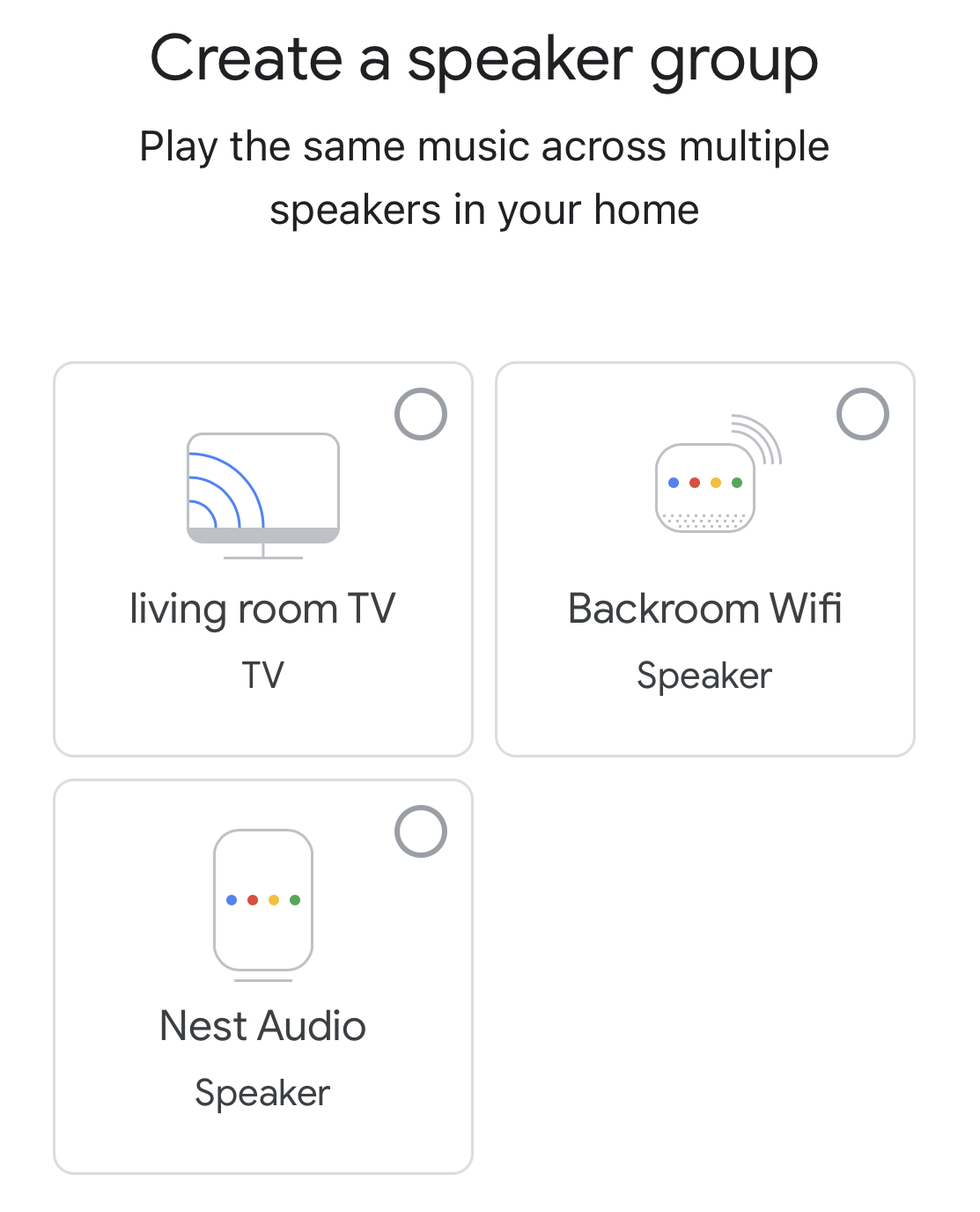
Task: Click the Create a speaker group heading
Action: [x=484, y=58]
